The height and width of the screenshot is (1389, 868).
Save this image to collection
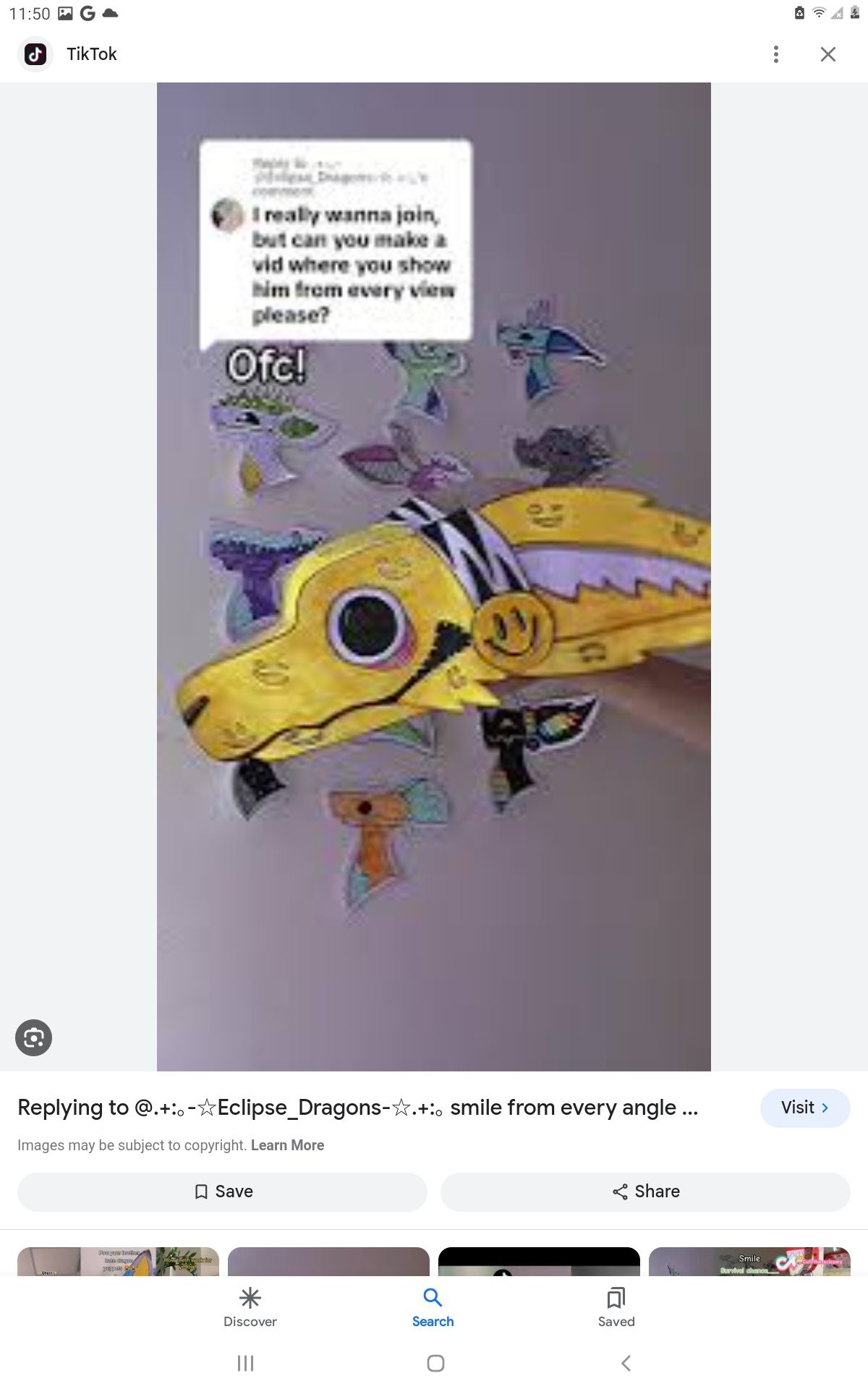[222, 1192]
